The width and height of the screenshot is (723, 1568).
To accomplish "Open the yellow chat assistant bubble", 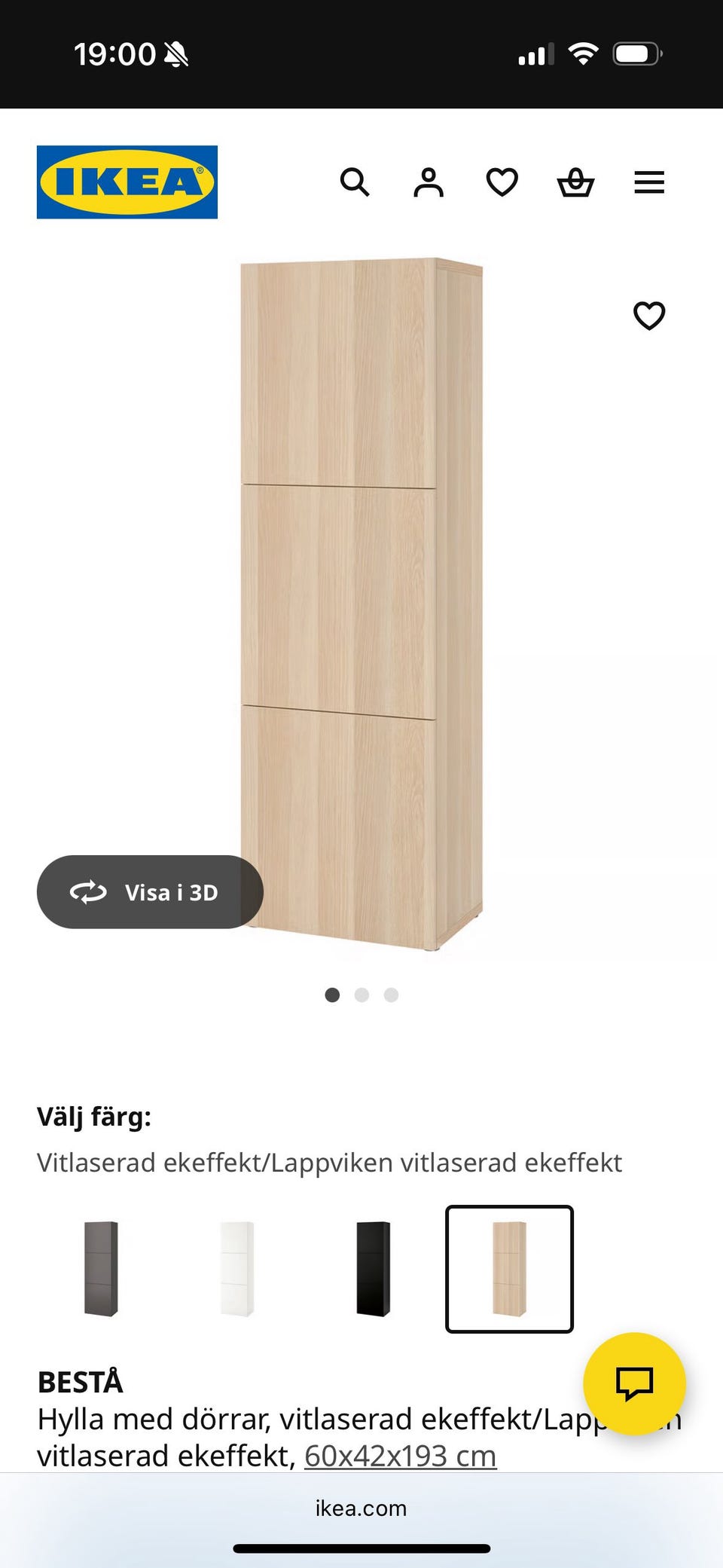I will (635, 1386).
